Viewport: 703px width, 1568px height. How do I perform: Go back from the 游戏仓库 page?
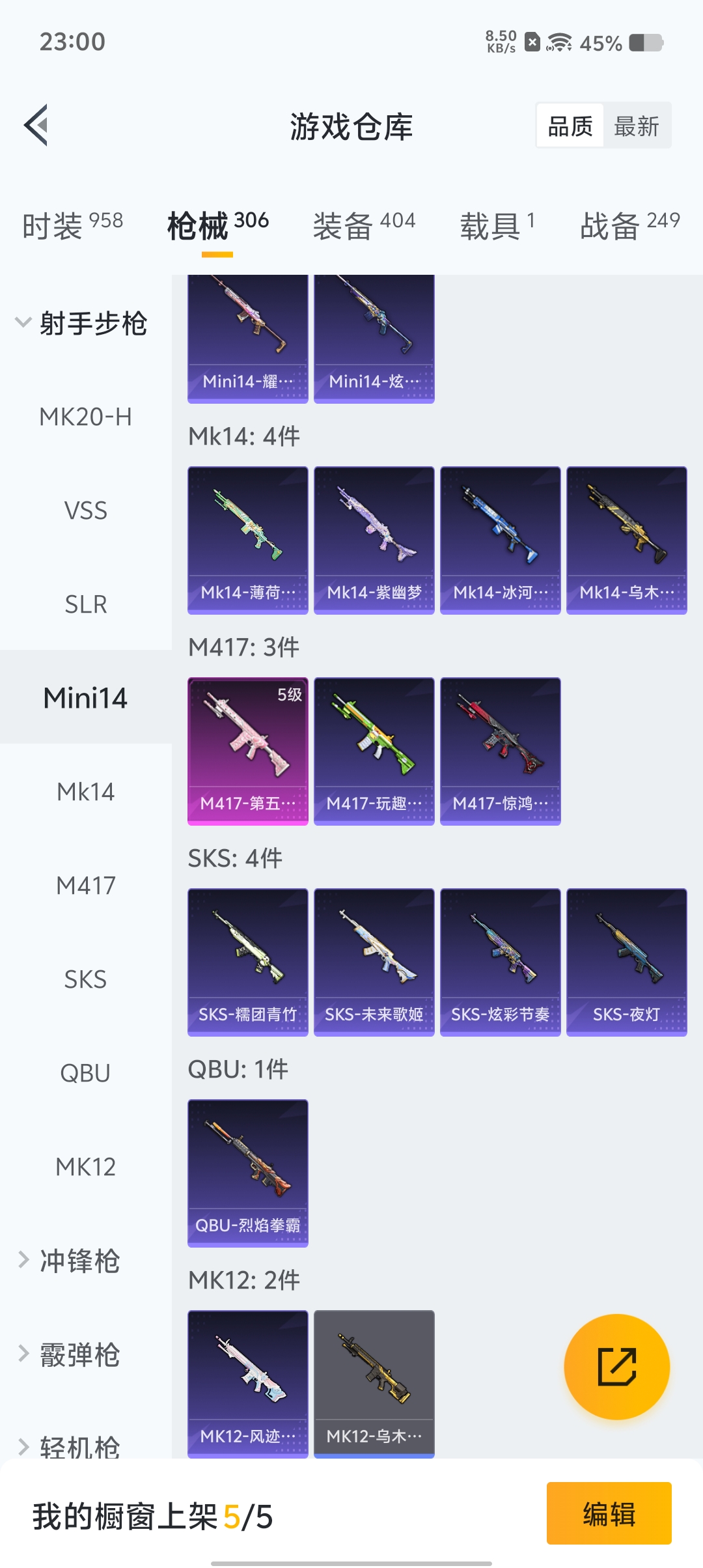click(36, 125)
